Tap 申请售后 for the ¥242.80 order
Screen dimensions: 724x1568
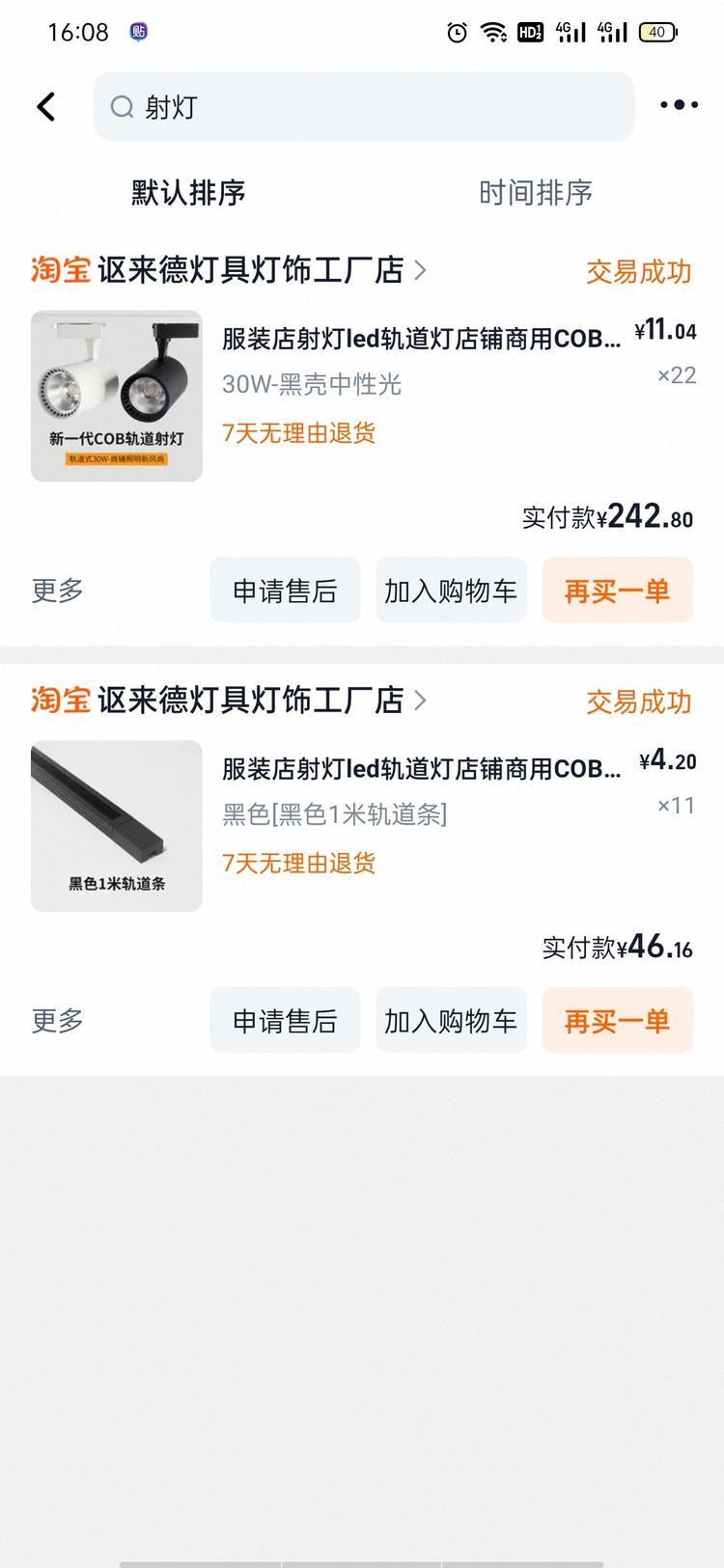click(285, 591)
